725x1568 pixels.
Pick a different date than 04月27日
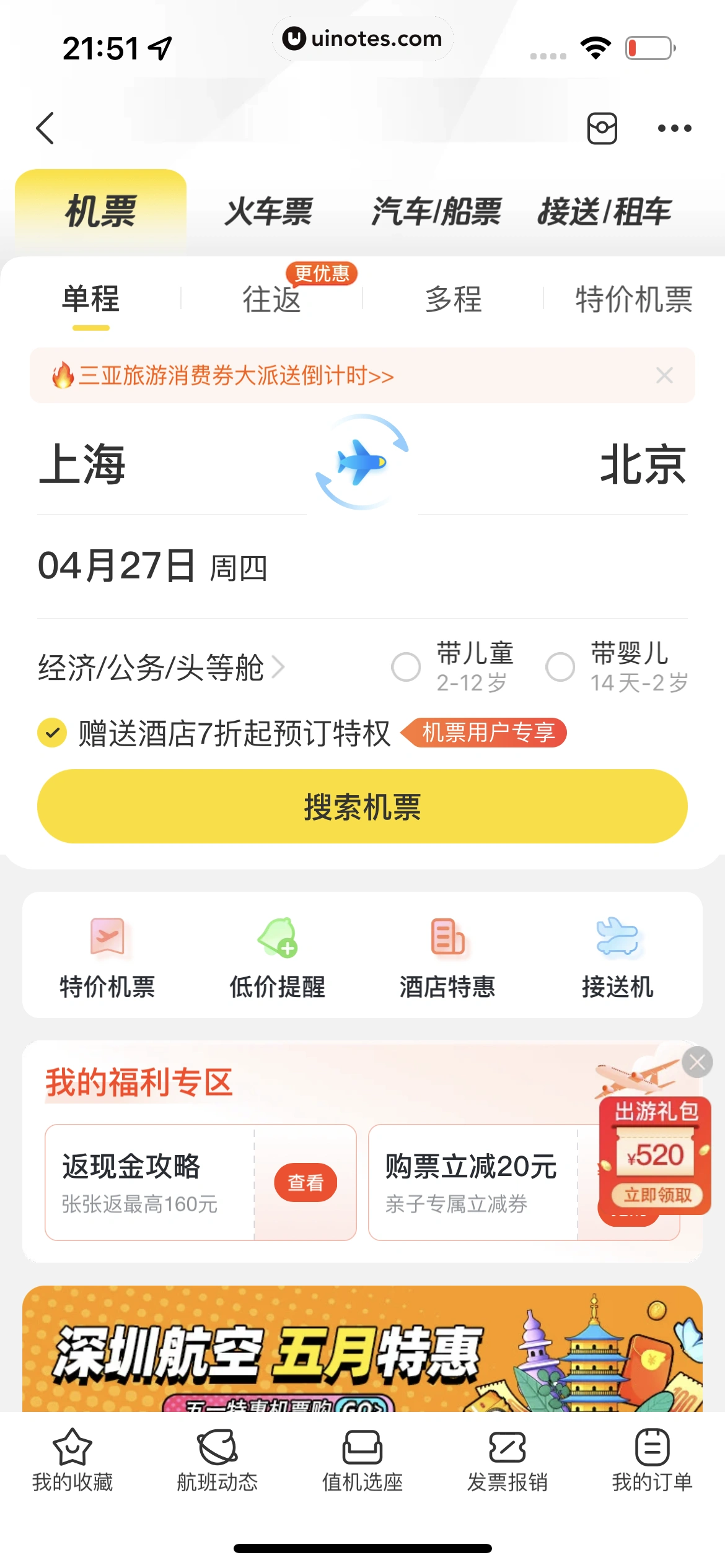click(x=152, y=566)
